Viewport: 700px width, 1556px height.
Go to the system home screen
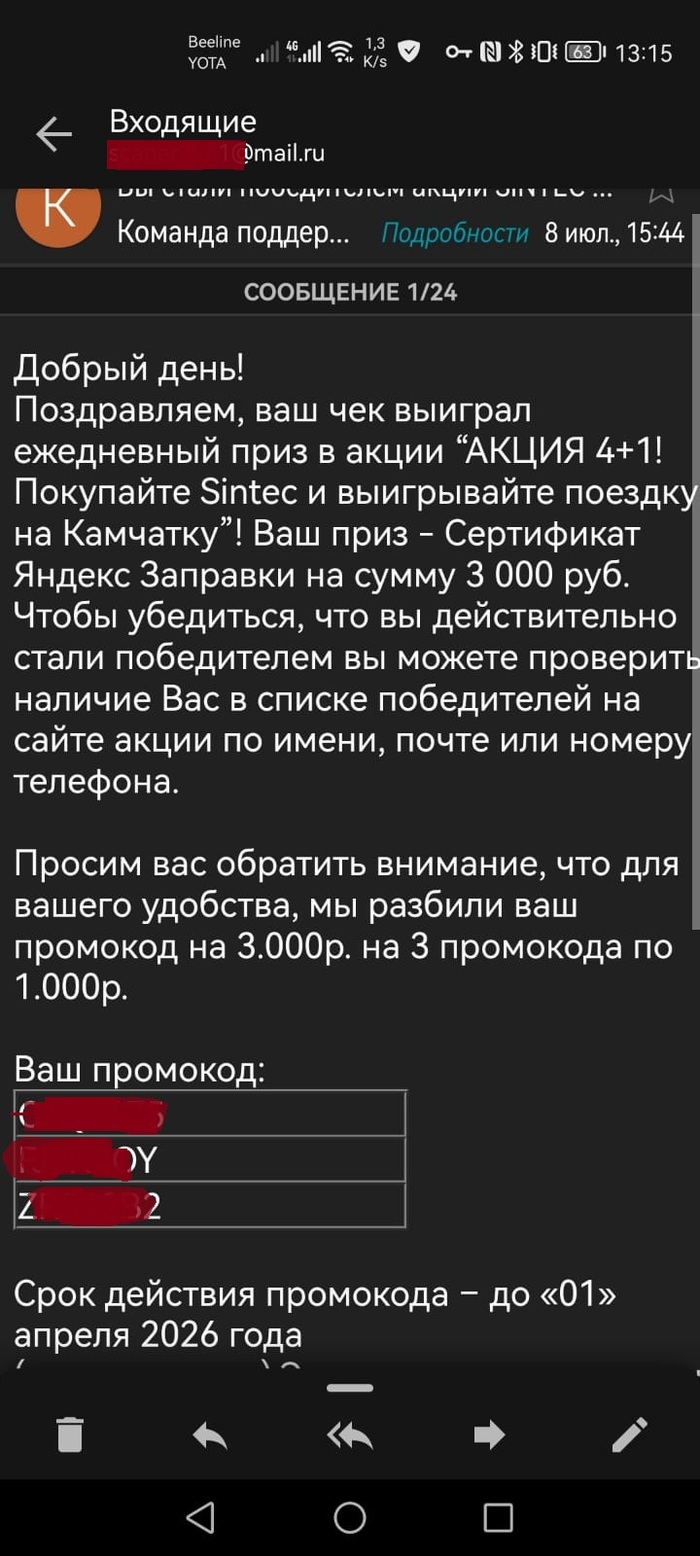click(x=349, y=1517)
